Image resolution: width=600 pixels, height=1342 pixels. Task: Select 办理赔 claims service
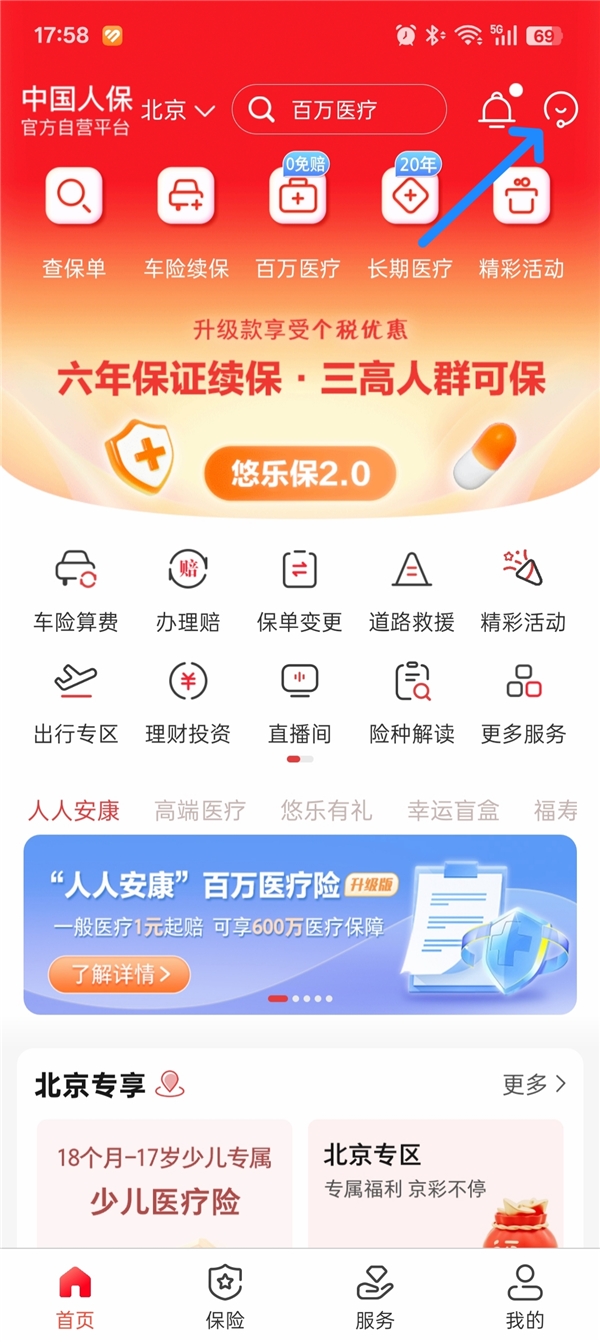coord(188,590)
